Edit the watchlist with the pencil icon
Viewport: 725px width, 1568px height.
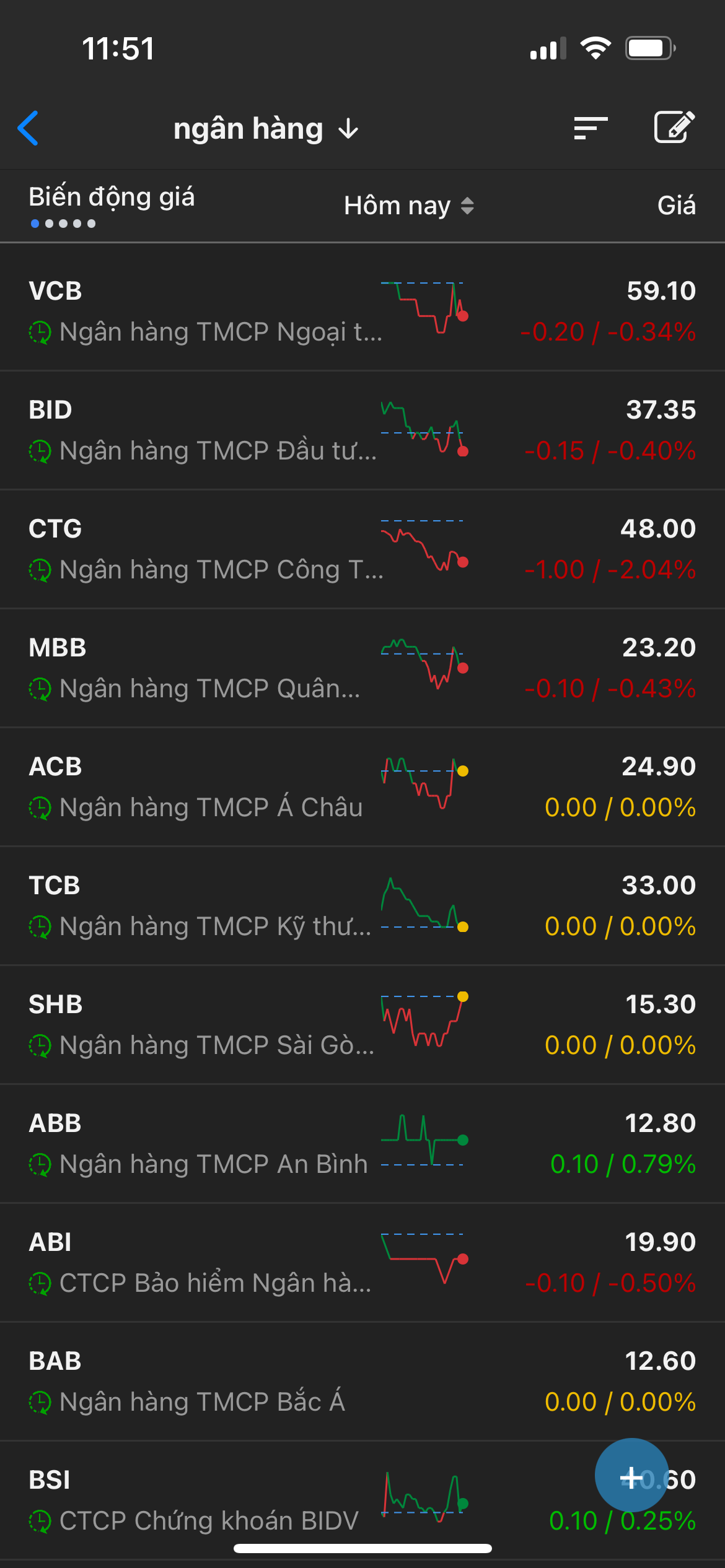click(674, 128)
